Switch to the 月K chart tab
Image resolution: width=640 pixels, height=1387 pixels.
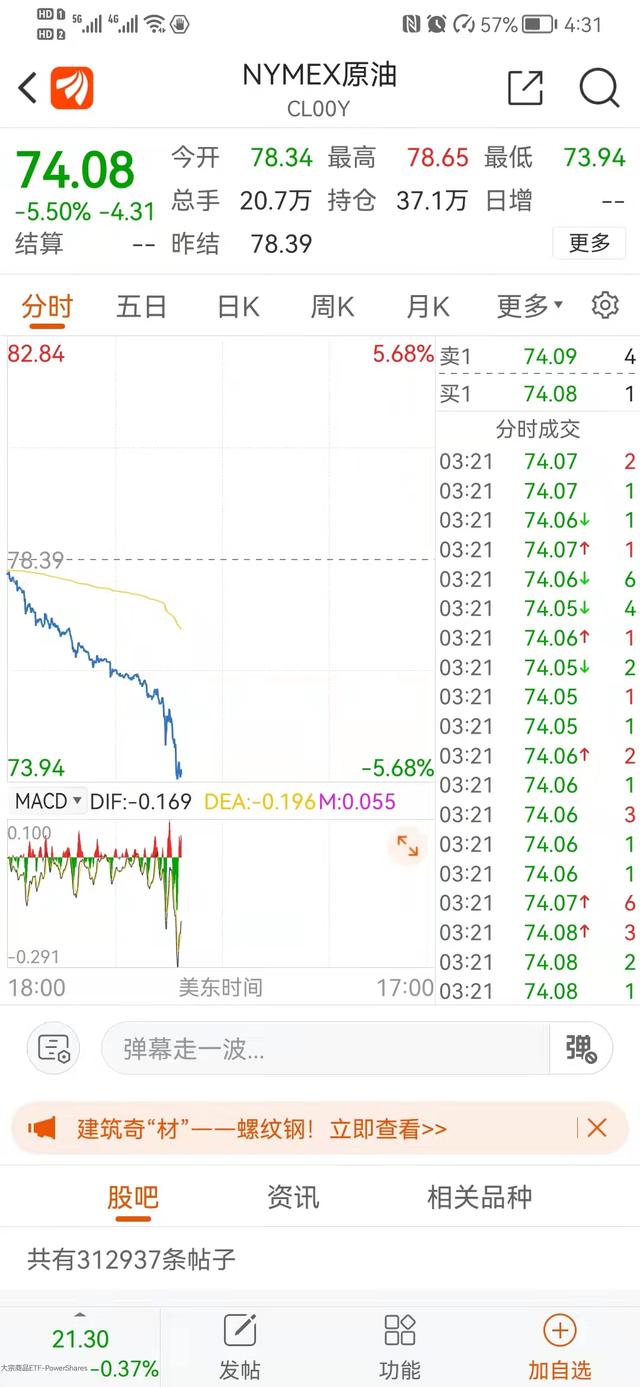[428, 306]
